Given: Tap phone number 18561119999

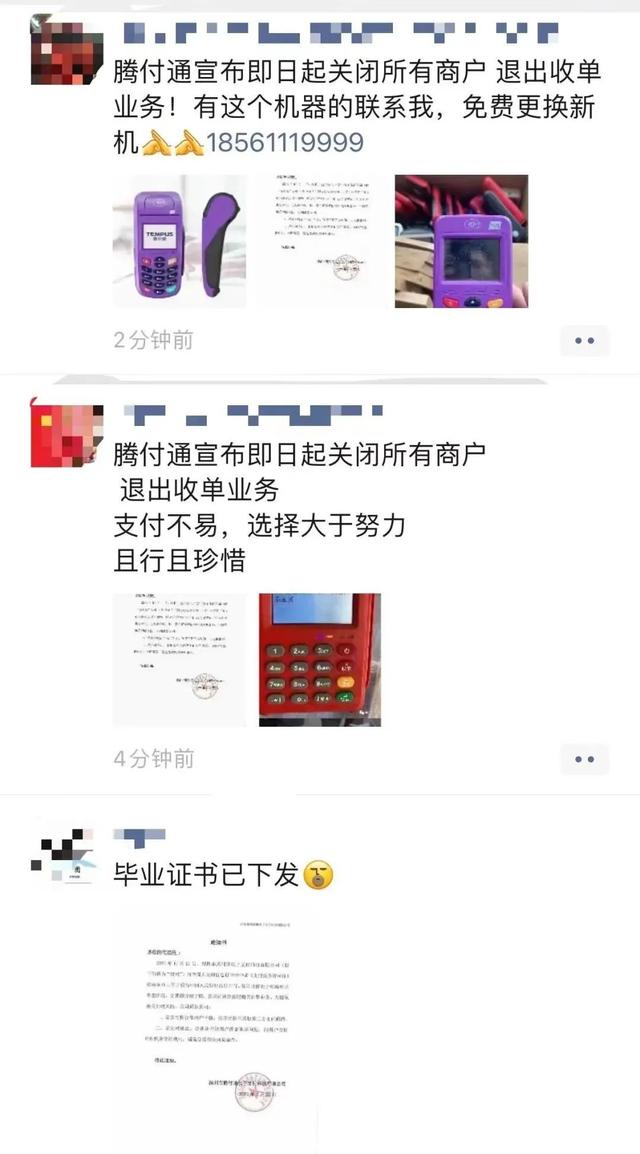Looking at the screenshot, I should [284, 143].
